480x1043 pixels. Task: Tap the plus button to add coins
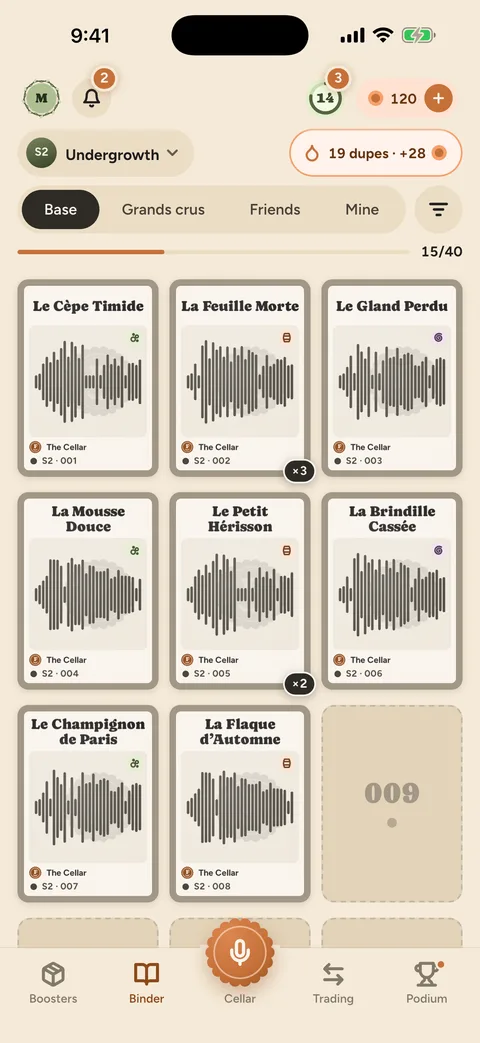tap(438, 98)
